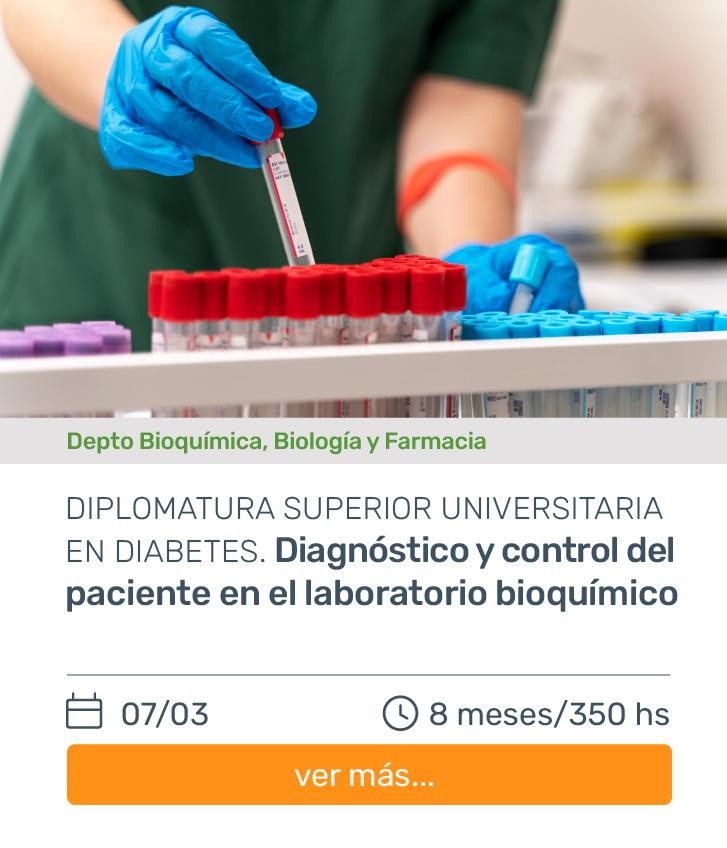727x848 pixels.
Task: Tap the orange "ver más..." button
Action: 368,775
